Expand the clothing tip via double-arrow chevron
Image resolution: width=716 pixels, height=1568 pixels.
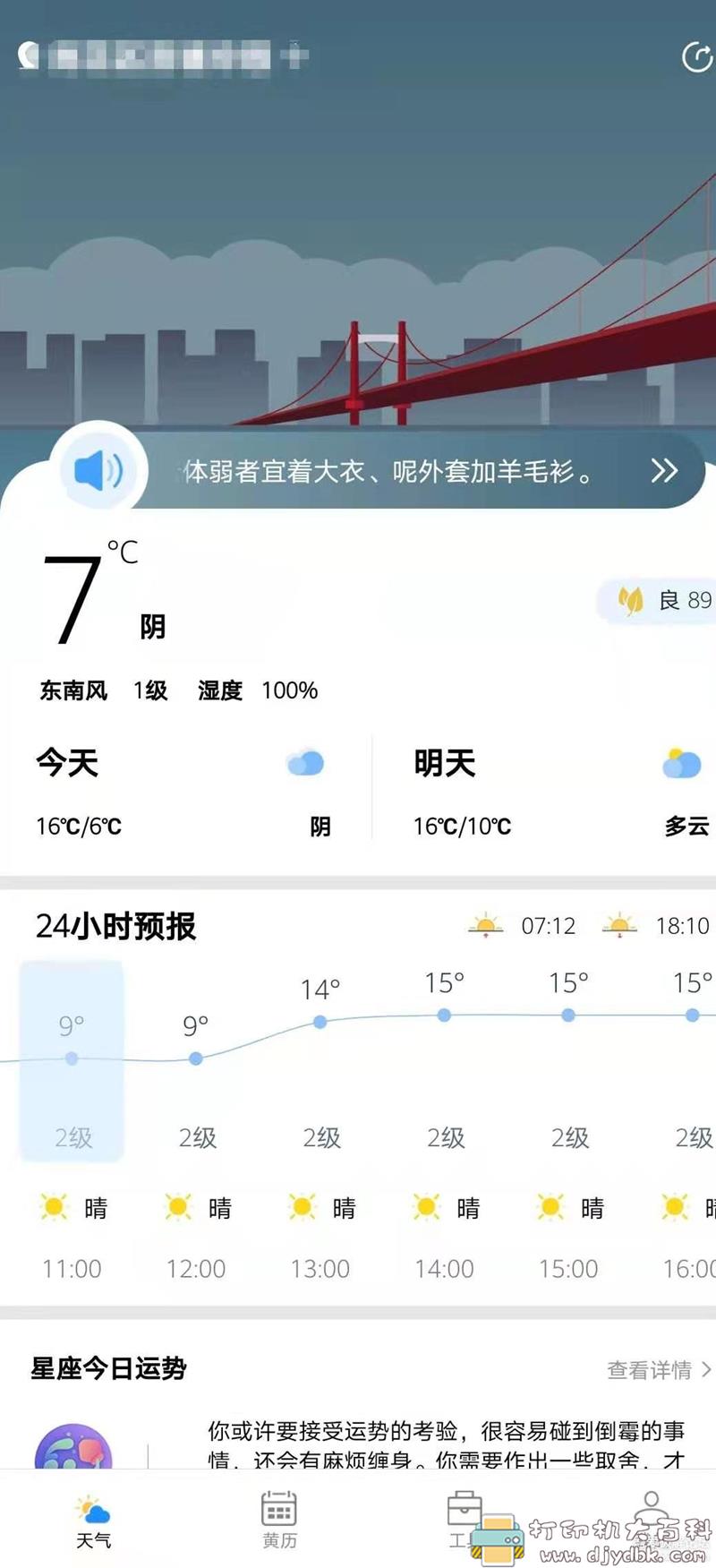click(663, 470)
